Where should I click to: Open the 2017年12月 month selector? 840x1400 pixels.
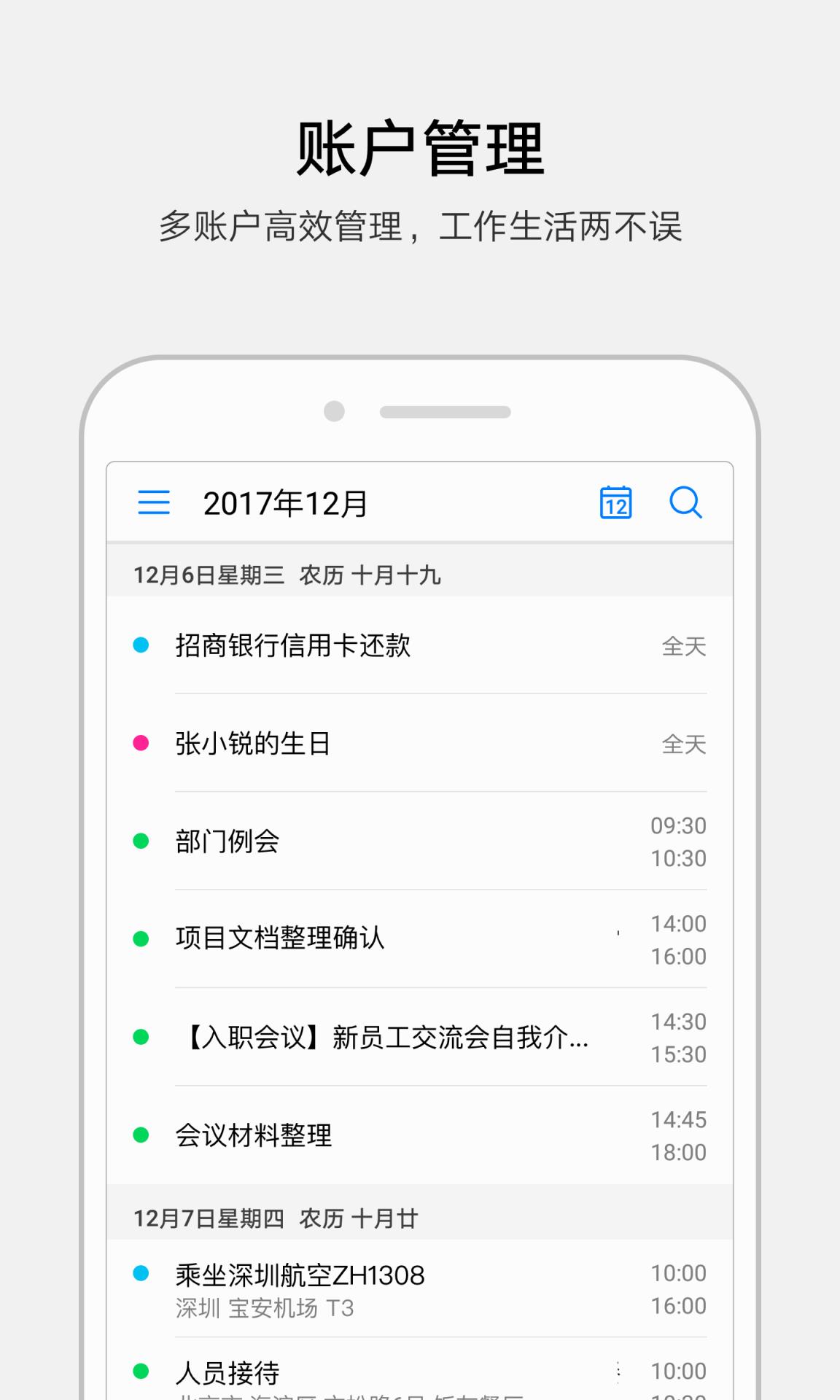pyautogui.click(x=284, y=502)
